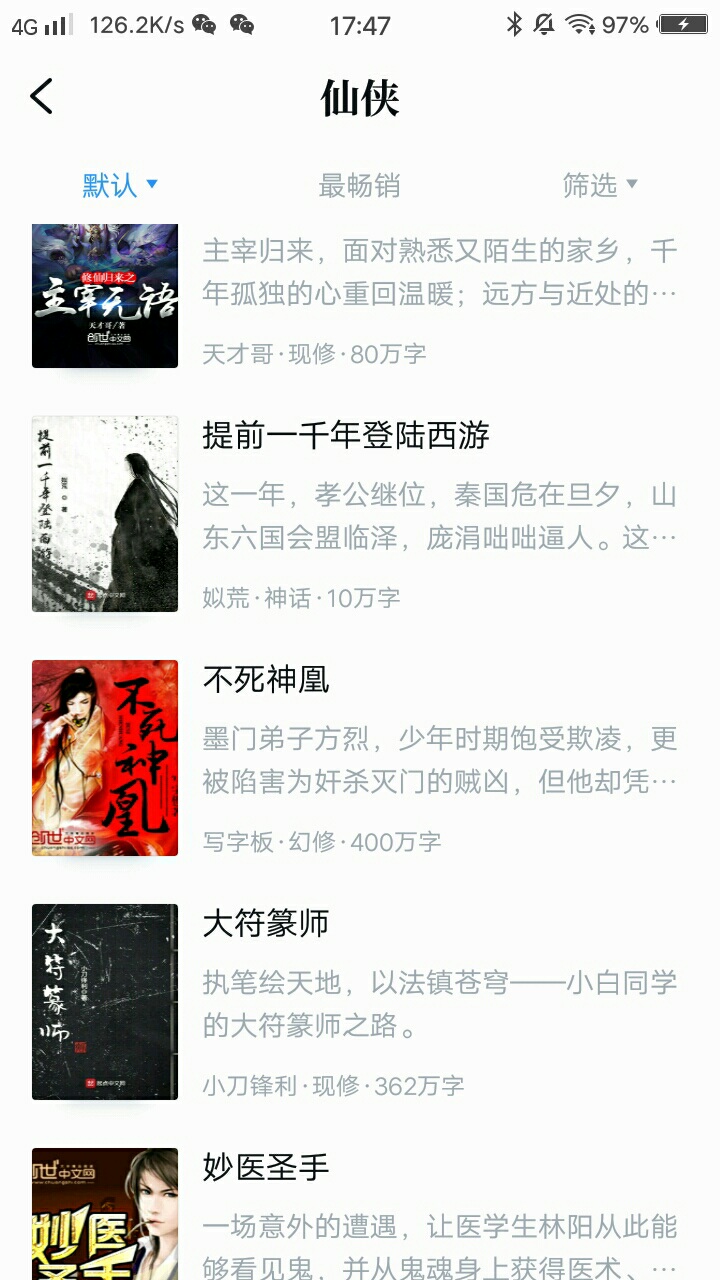Go back from the 仙侠 page
The image size is (720, 1280).
[42, 97]
